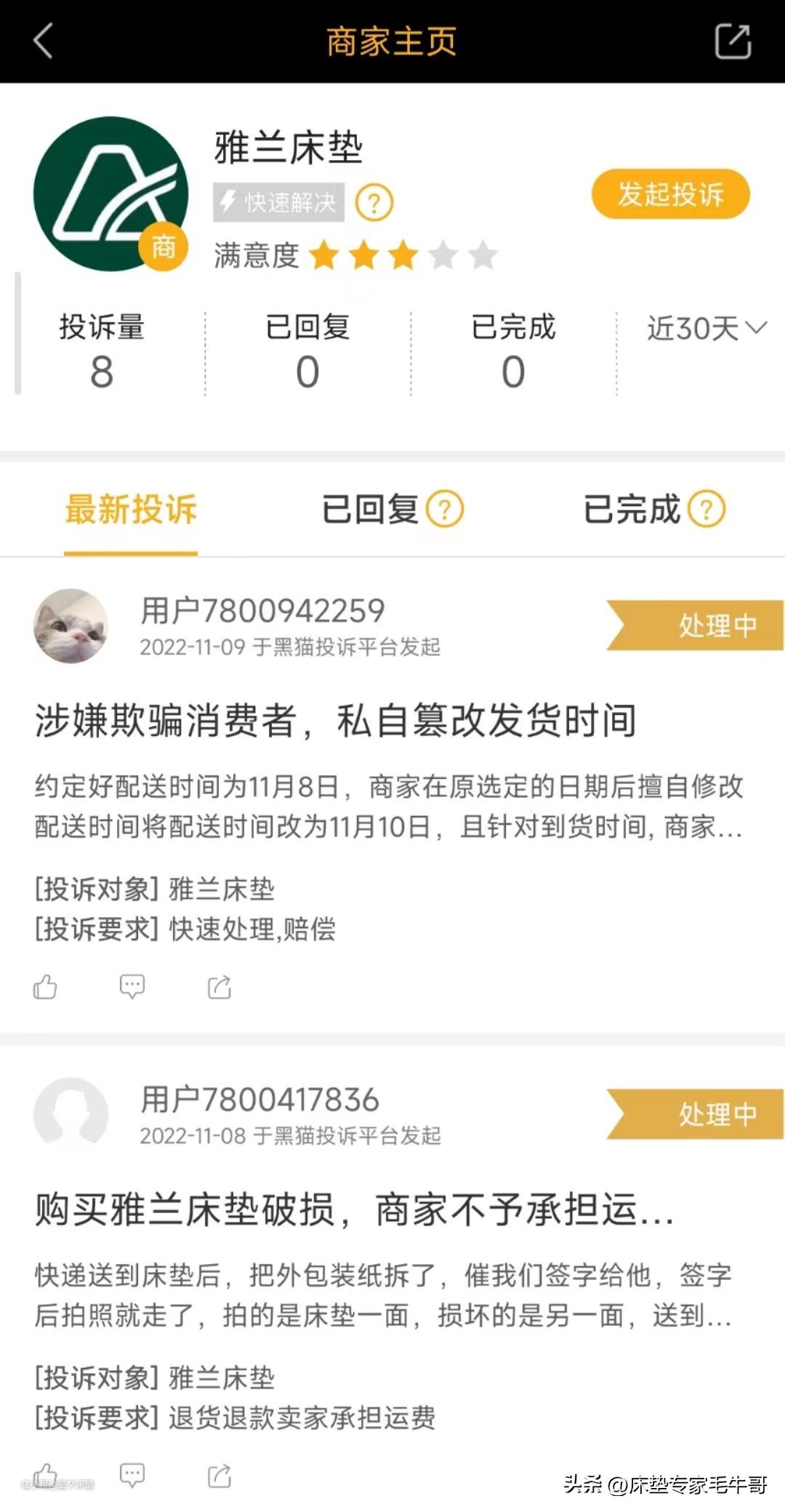This screenshot has height=1512, width=785.
Task: Switch to 已回复 tab
Action: [x=371, y=509]
